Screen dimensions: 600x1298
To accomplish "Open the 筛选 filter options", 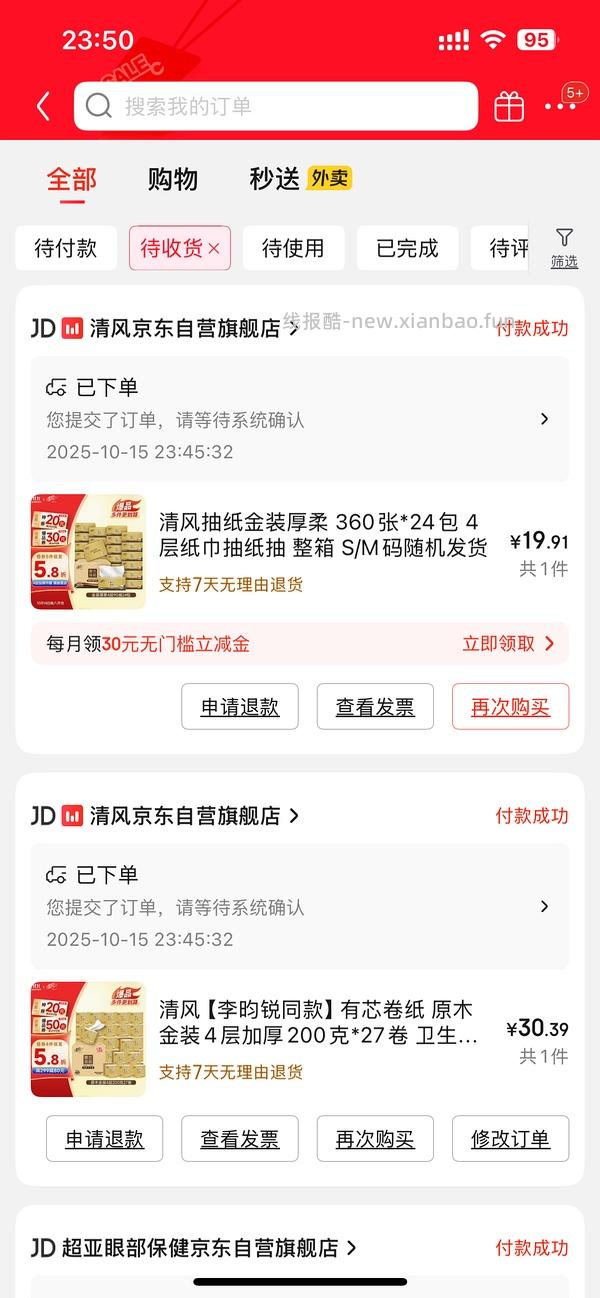I will [564, 247].
